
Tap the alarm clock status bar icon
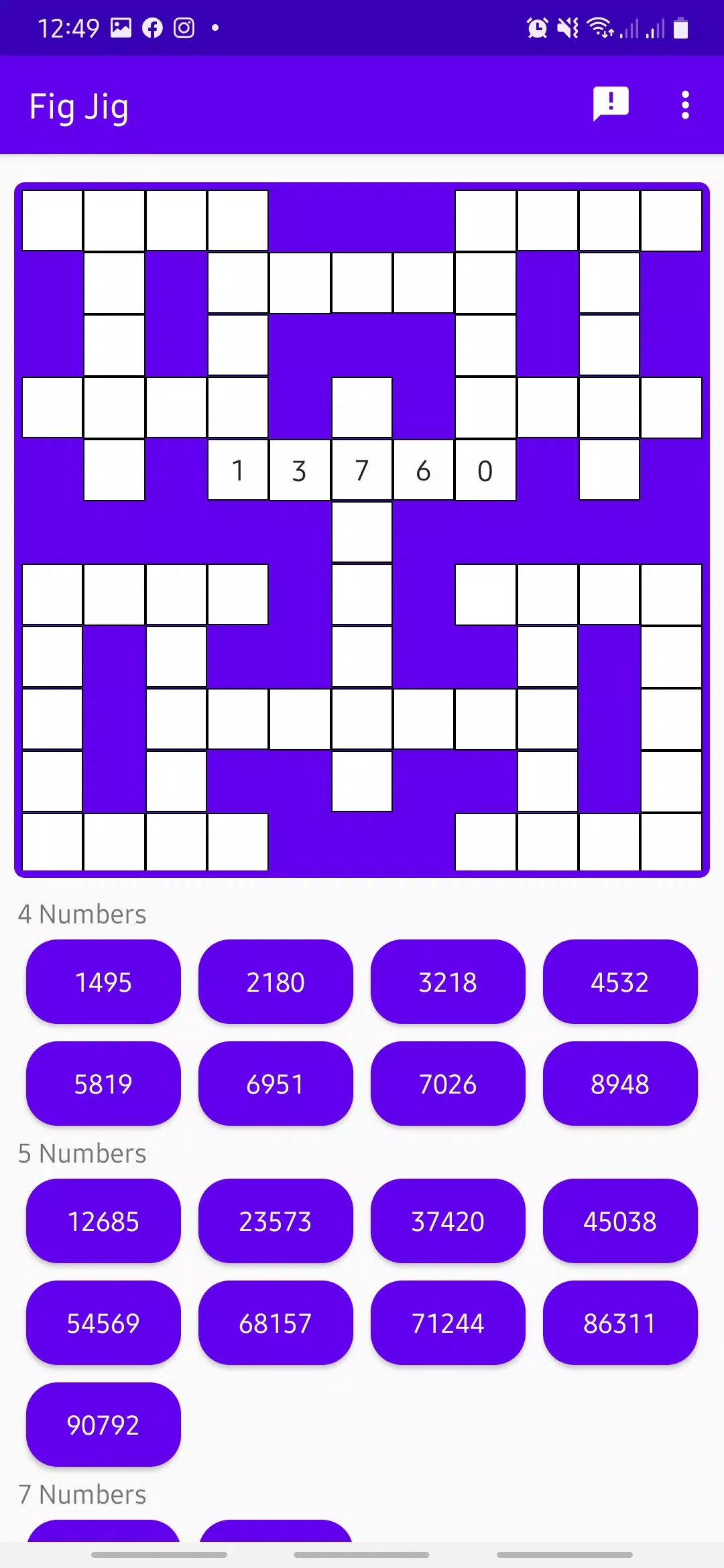537,27
